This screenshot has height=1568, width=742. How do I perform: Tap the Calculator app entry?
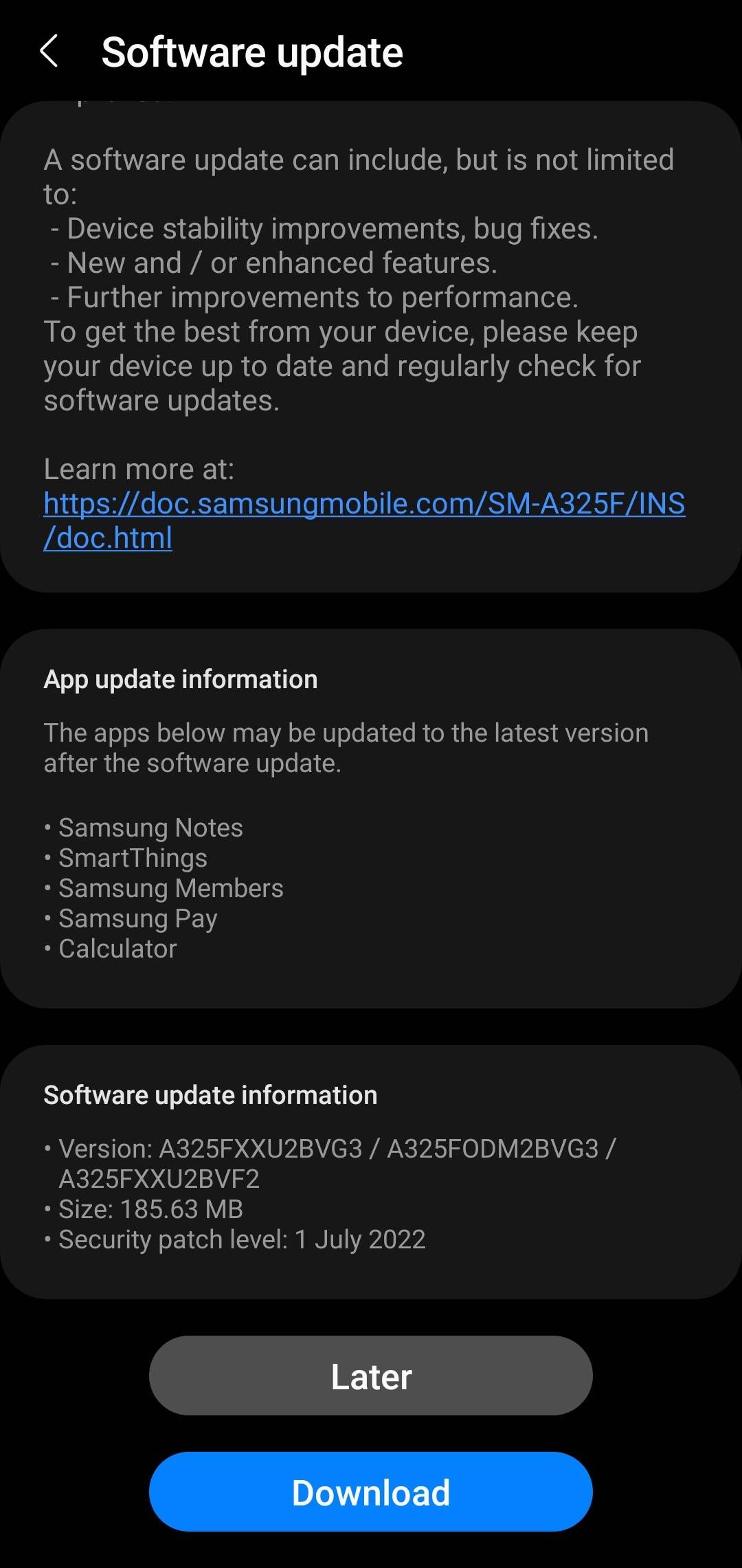117,949
